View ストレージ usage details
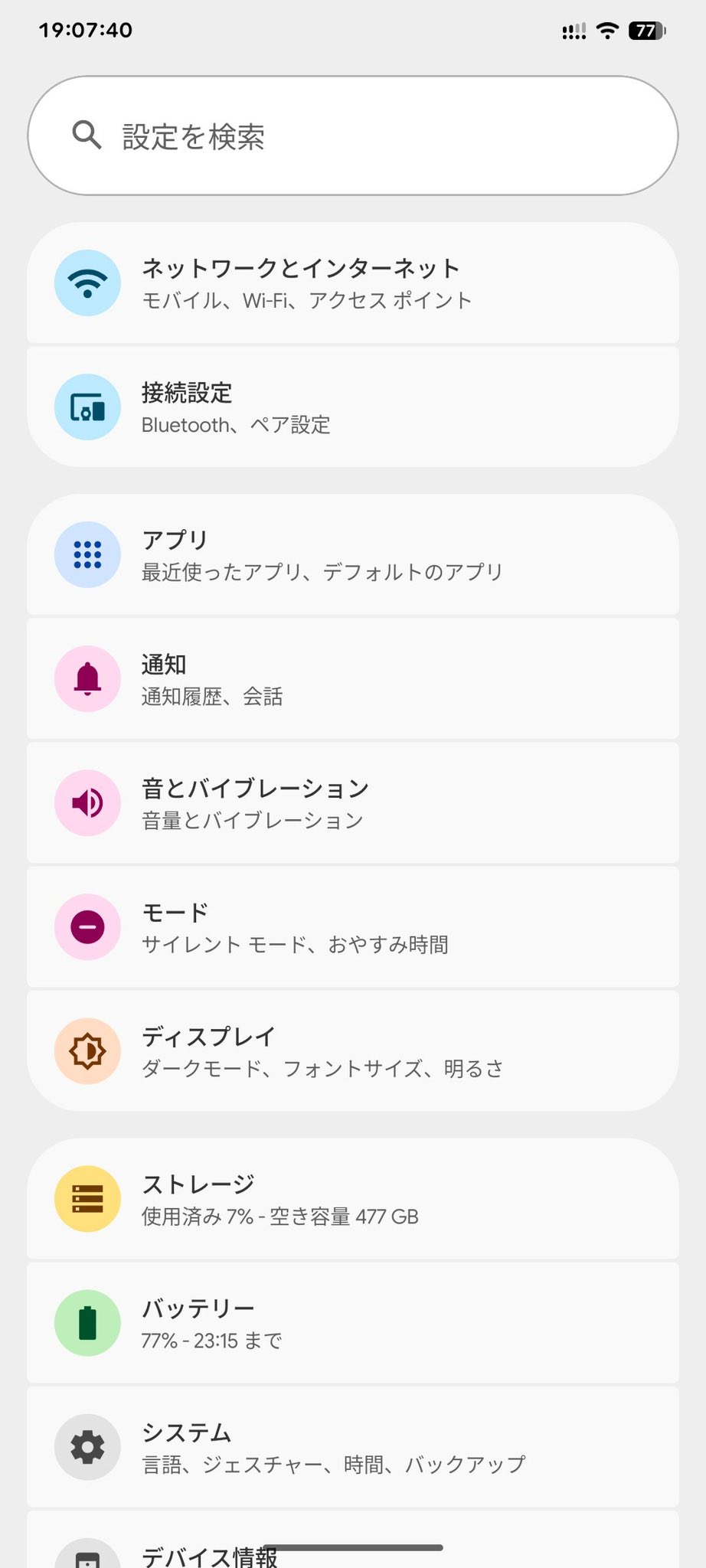This screenshot has height=1568, width=706. point(352,1199)
